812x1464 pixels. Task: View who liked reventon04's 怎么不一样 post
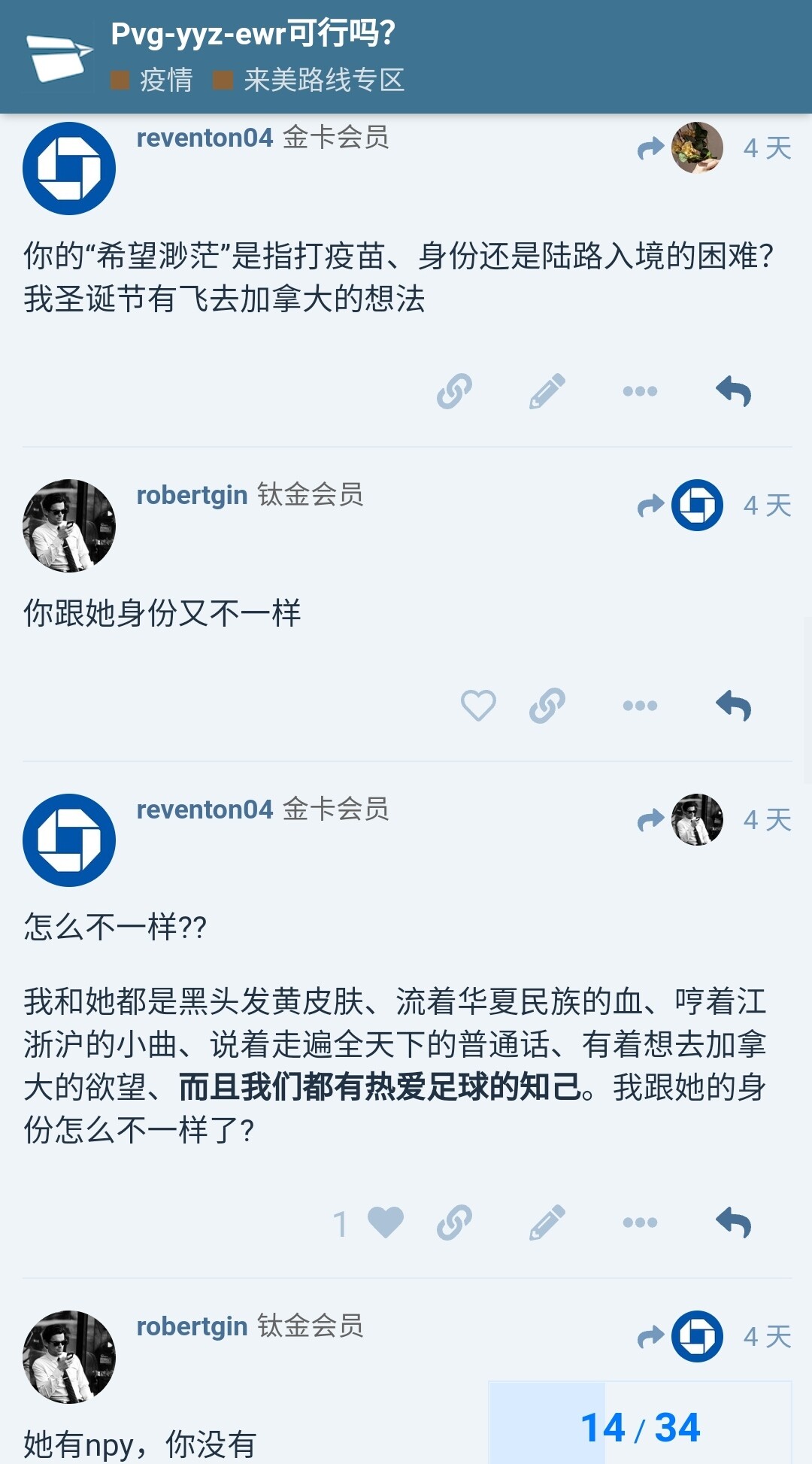click(x=341, y=1223)
